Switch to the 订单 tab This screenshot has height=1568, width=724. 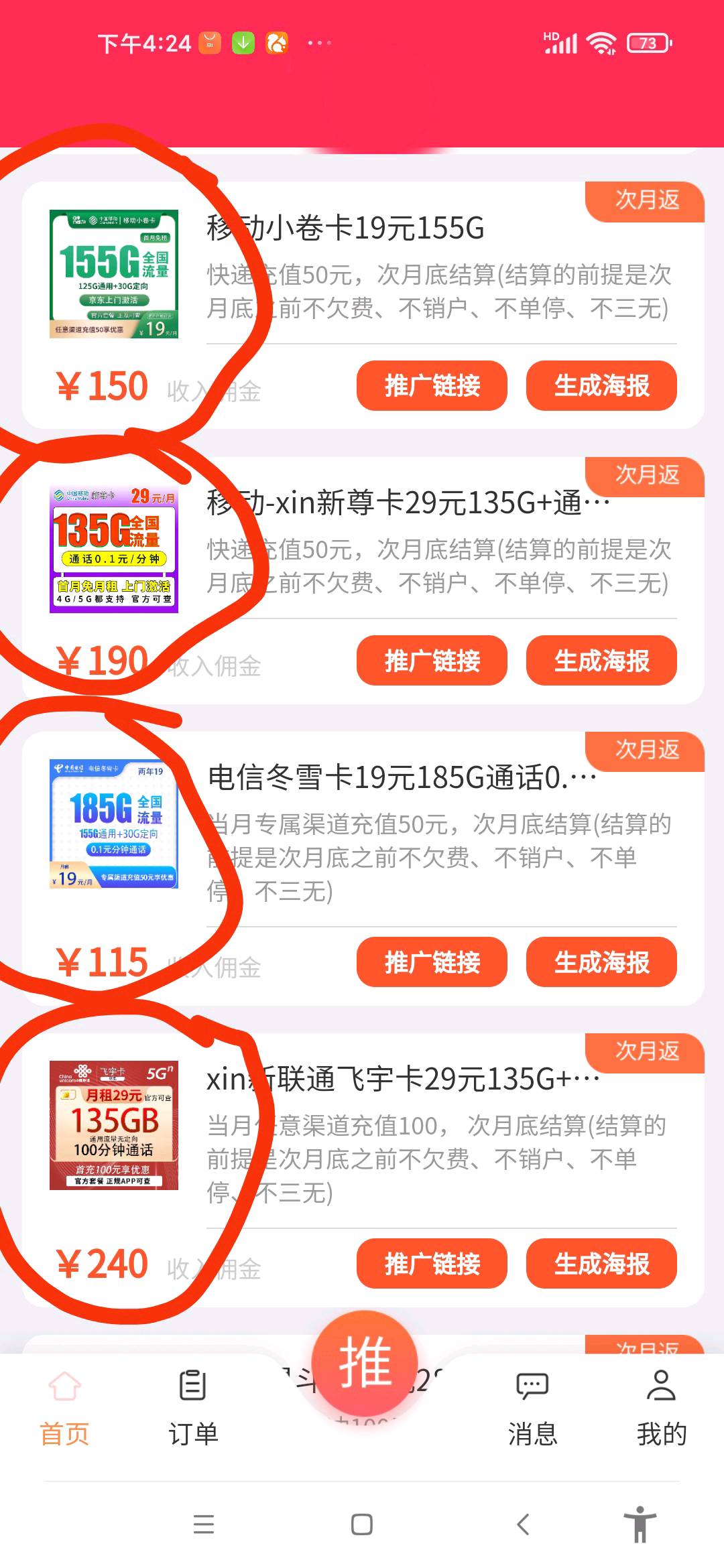point(193,1407)
